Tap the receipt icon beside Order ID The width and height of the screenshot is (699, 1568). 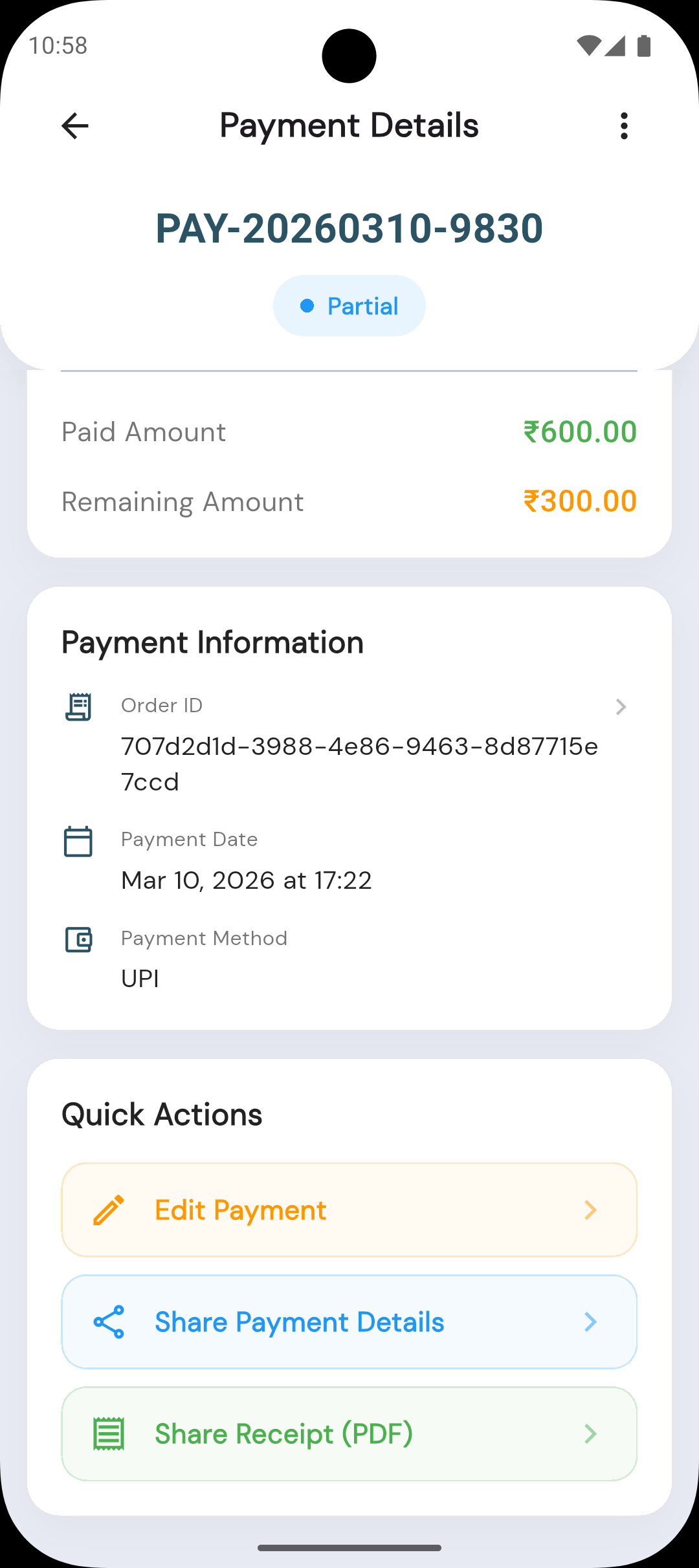pyautogui.click(x=77, y=707)
